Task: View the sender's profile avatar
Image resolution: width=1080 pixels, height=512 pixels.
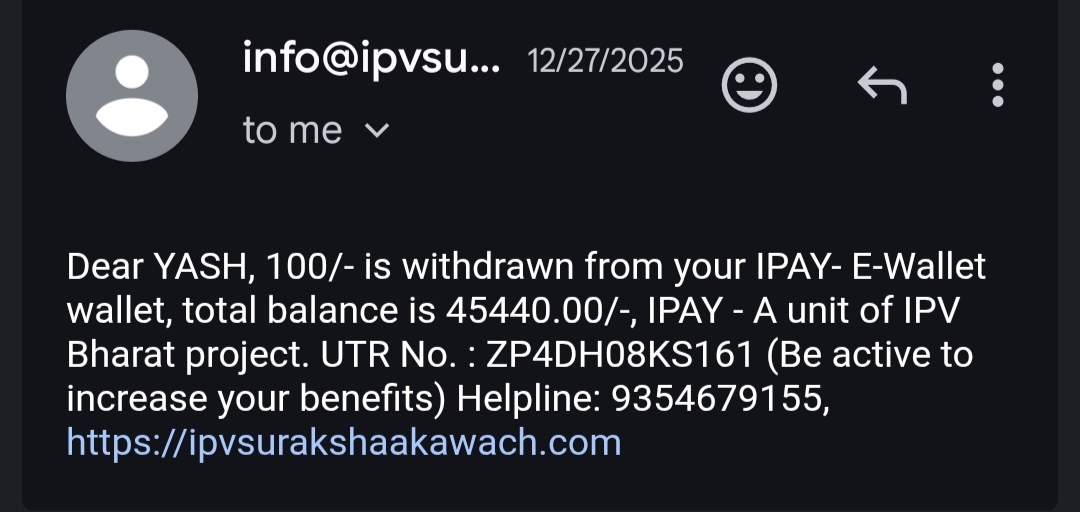Action: [131, 95]
